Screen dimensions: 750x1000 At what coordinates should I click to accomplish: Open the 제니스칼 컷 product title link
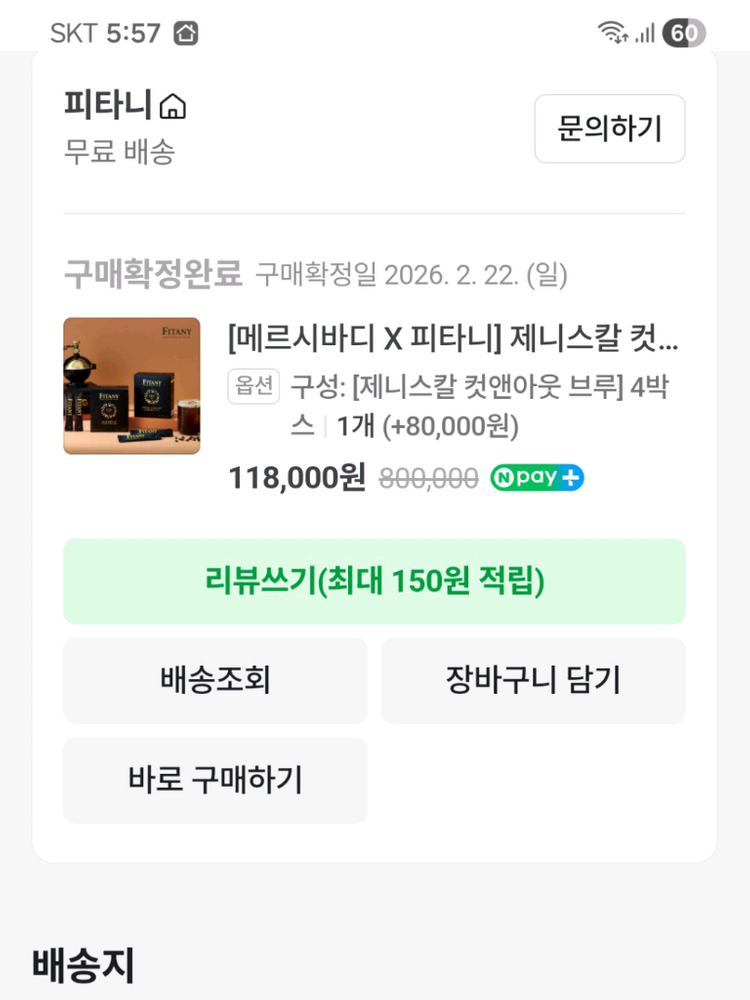[450, 341]
